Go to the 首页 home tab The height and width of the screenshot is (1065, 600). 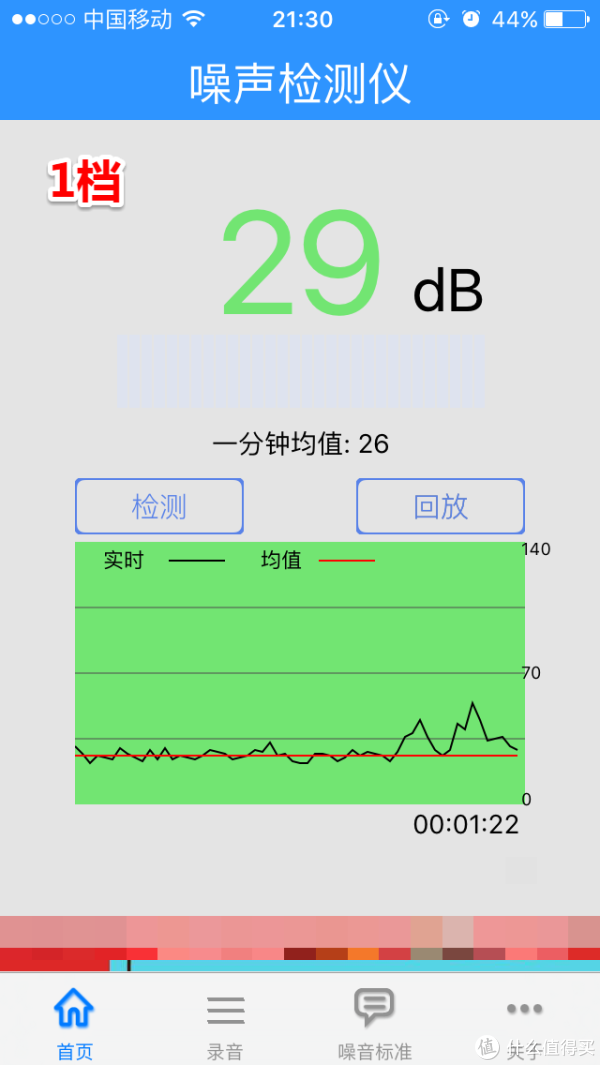coord(75,1022)
